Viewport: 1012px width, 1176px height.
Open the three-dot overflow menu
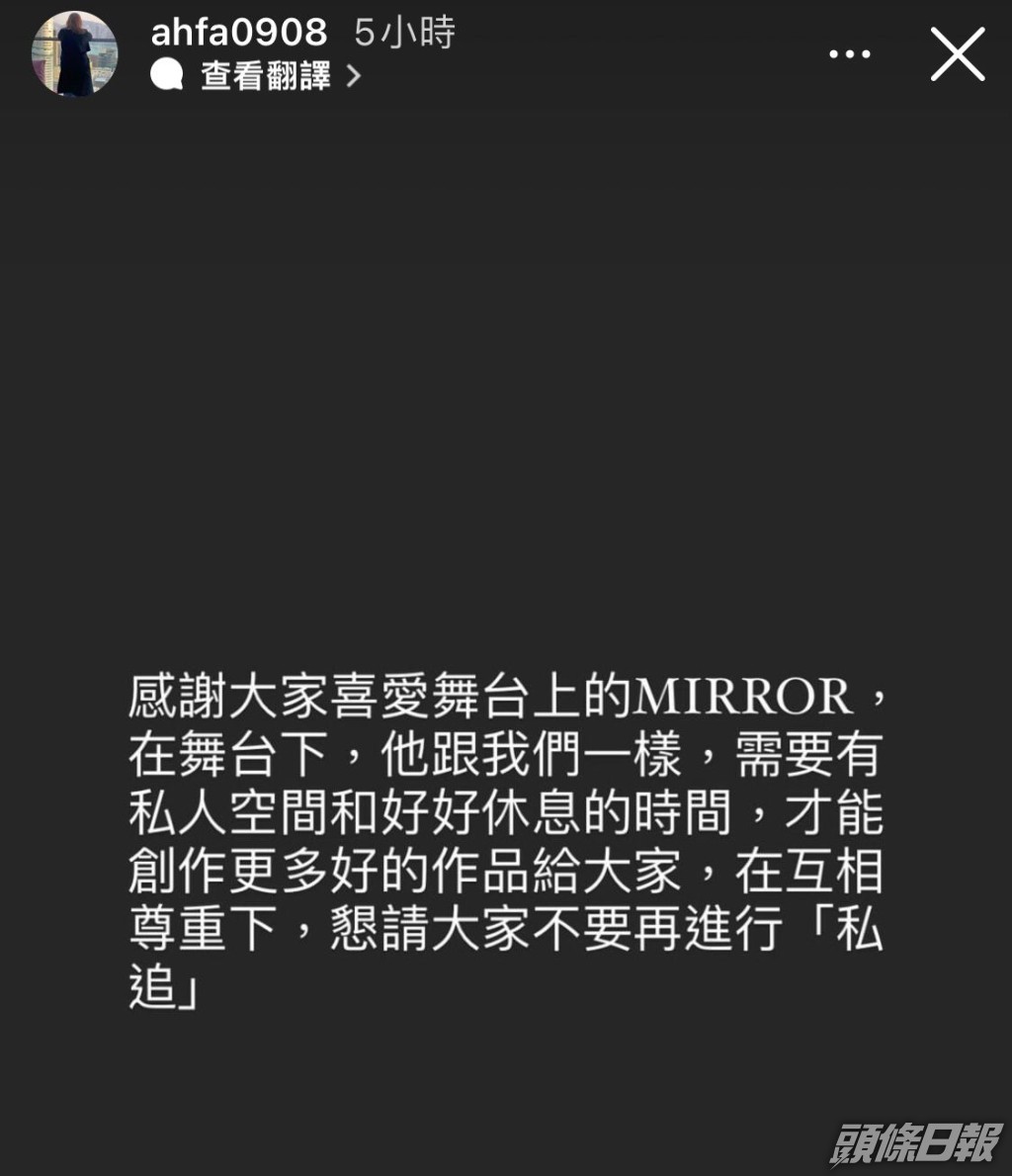(849, 54)
